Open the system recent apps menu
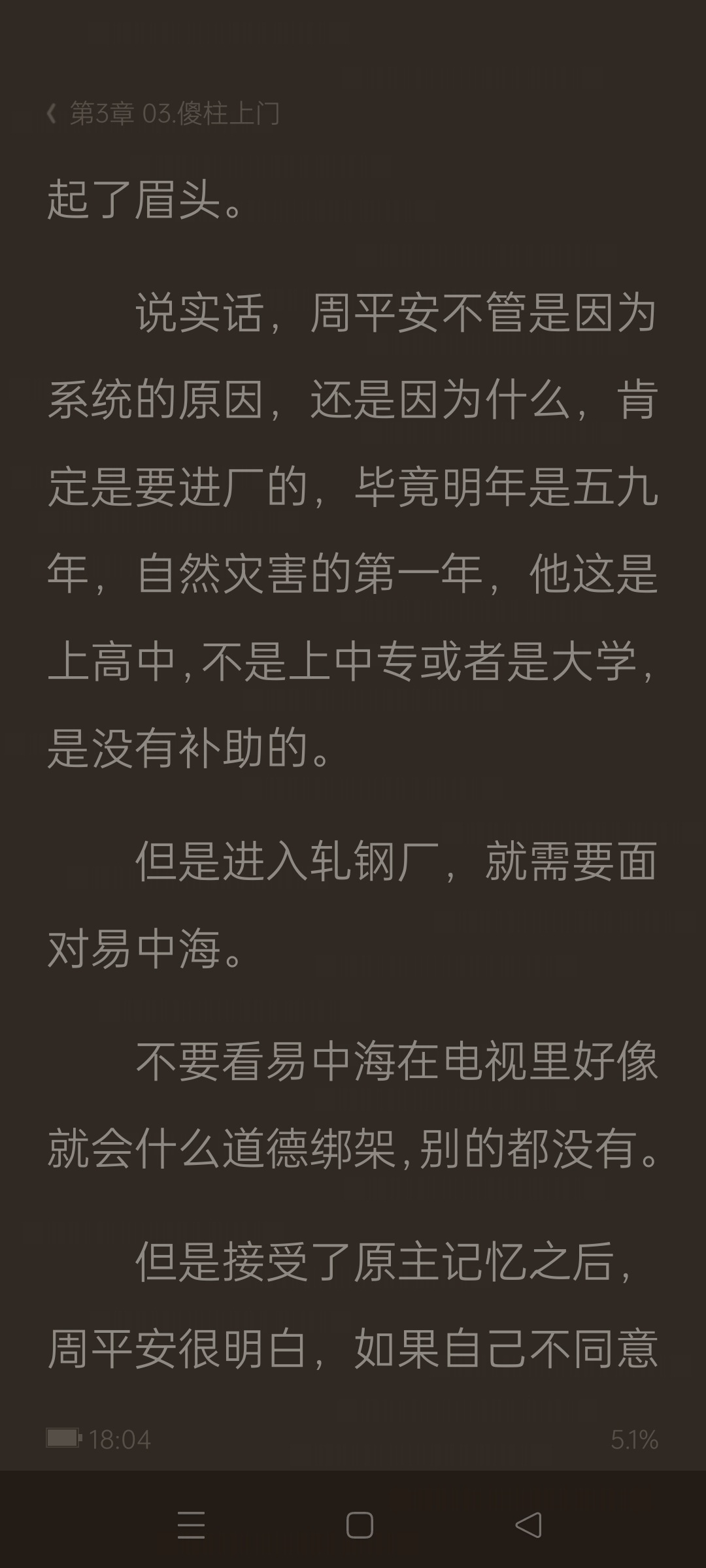 pyautogui.click(x=191, y=1525)
